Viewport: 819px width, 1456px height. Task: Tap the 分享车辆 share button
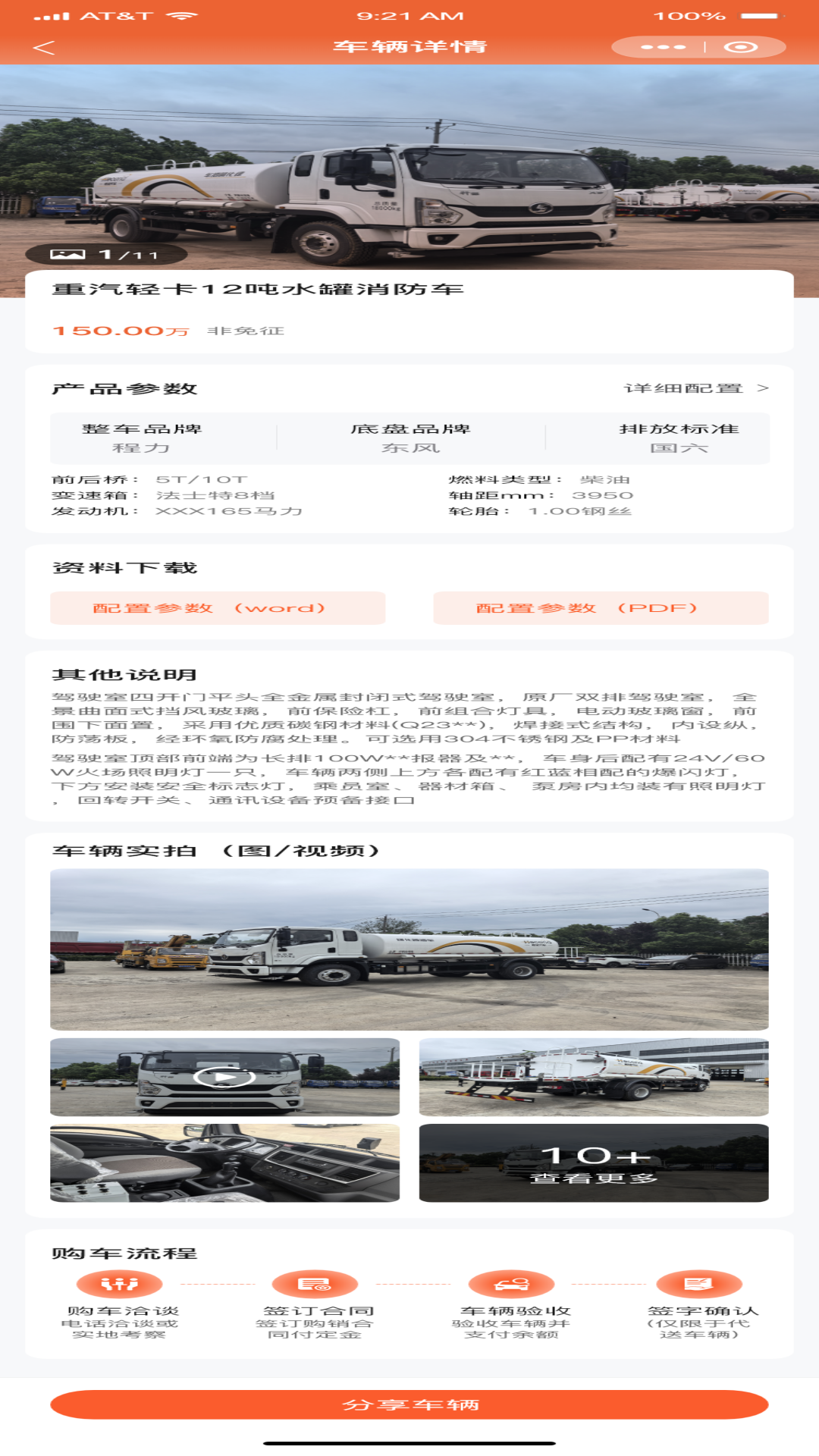[409, 1404]
